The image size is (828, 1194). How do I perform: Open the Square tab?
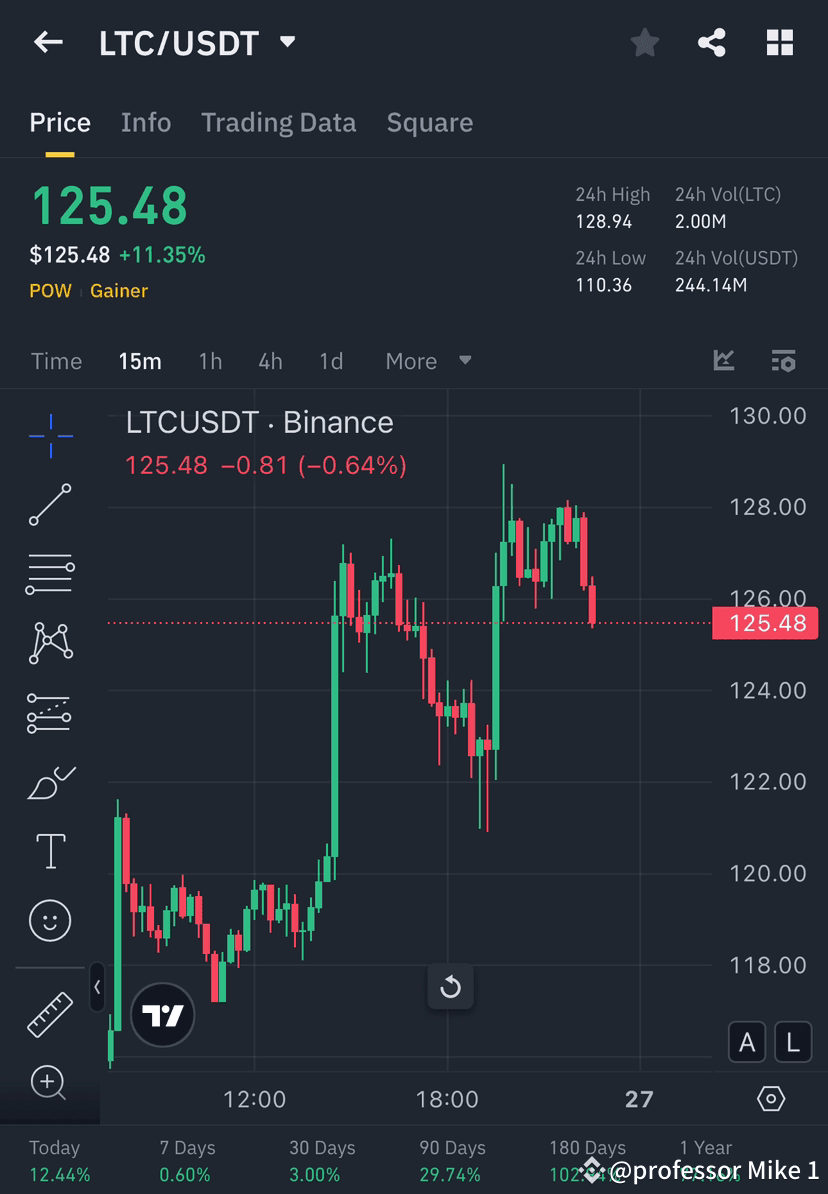point(429,122)
